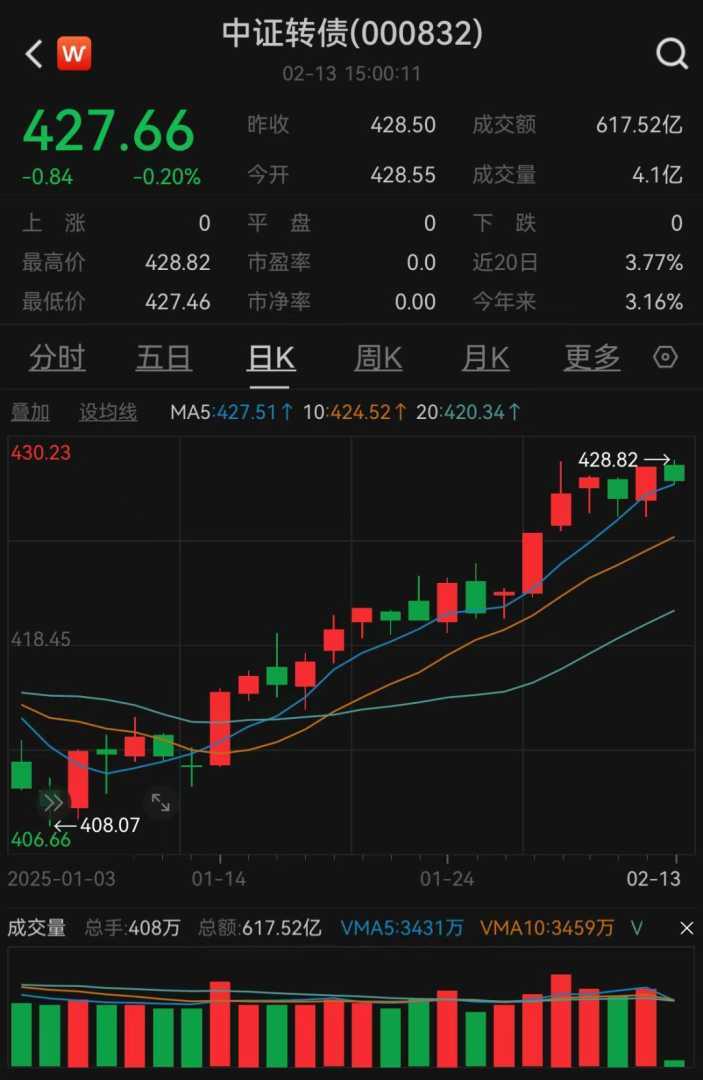
Task: Go back using the arrow icon
Action: (34, 53)
